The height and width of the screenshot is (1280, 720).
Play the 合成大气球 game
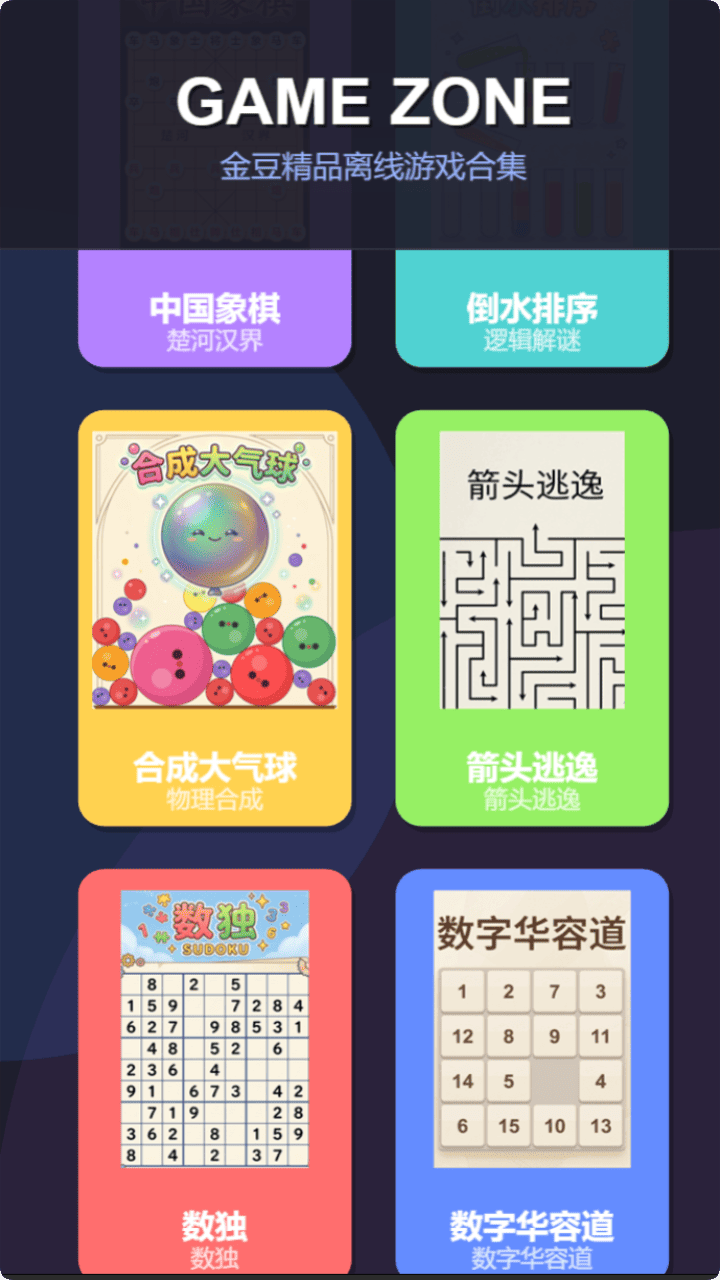(214, 617)
